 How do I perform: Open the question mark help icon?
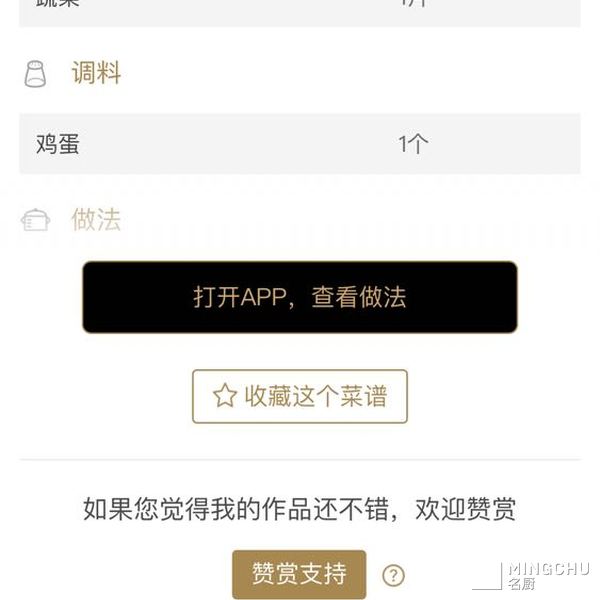click(394, 575)
